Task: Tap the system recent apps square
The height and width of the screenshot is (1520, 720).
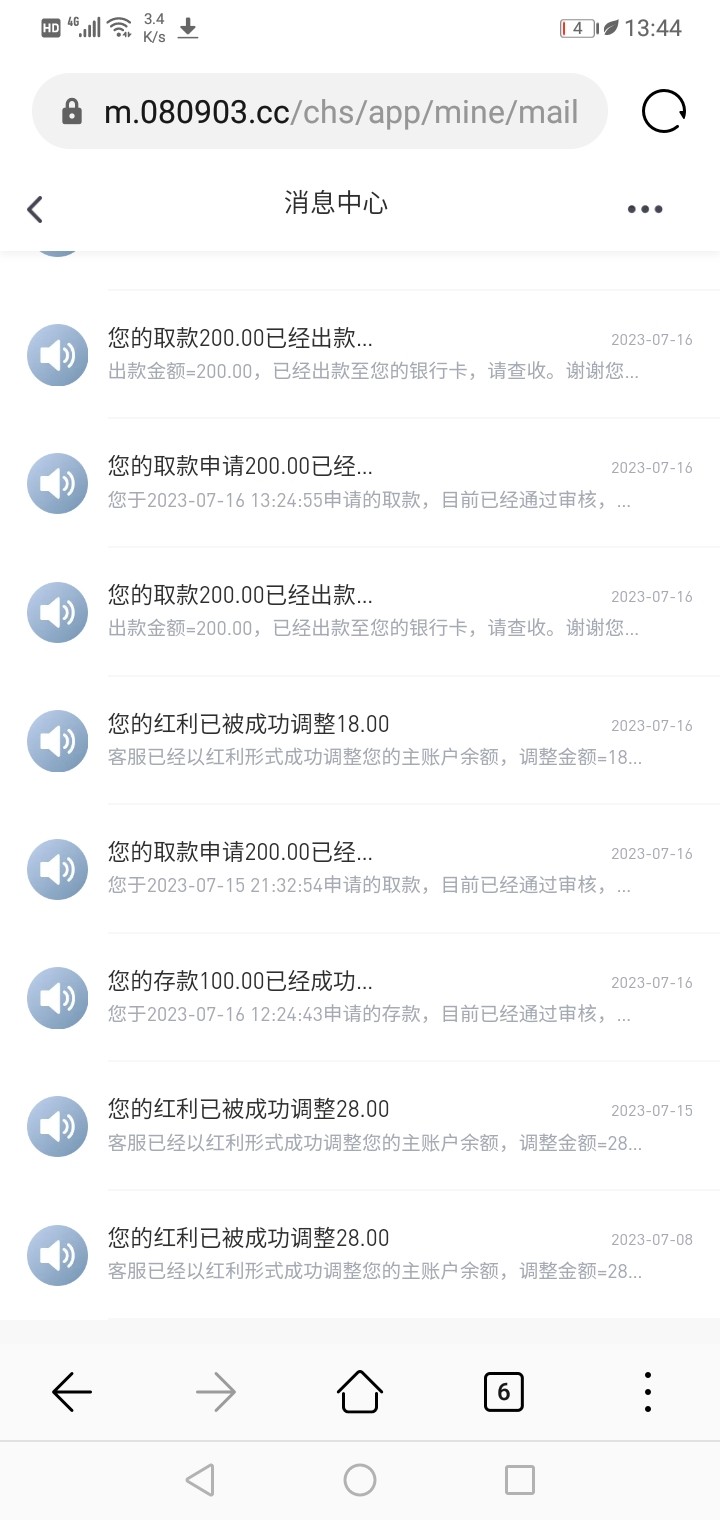Action: click(x=519, y=1480)
